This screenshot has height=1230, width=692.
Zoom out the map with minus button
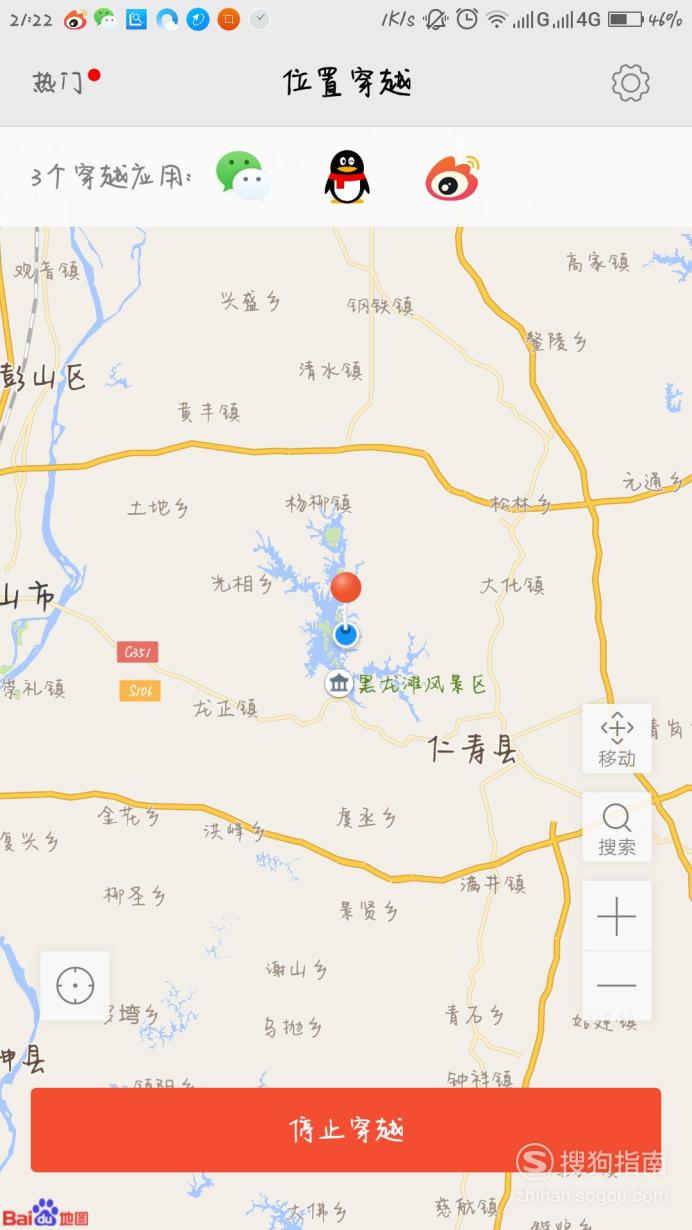click(x=617, y=986)
